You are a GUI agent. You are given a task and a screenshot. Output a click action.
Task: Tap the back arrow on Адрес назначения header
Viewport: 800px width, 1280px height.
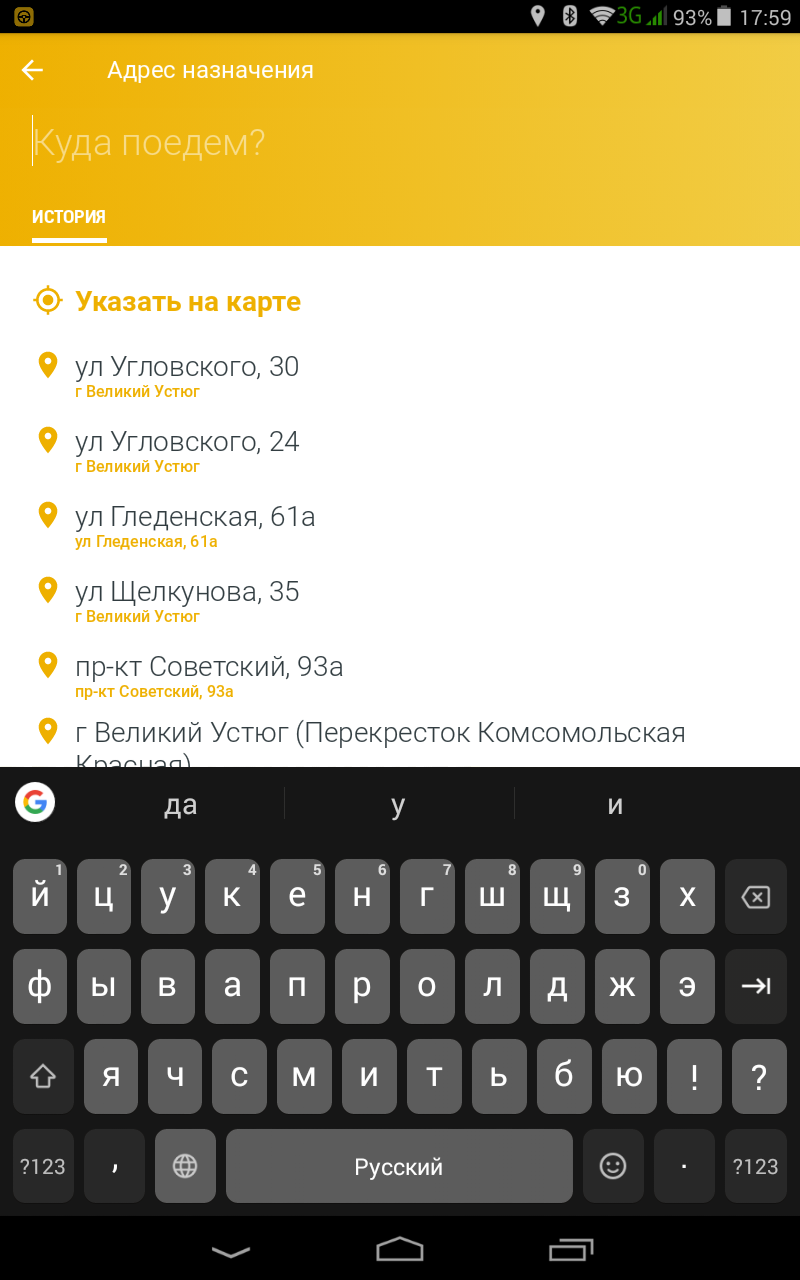point(31,69)
